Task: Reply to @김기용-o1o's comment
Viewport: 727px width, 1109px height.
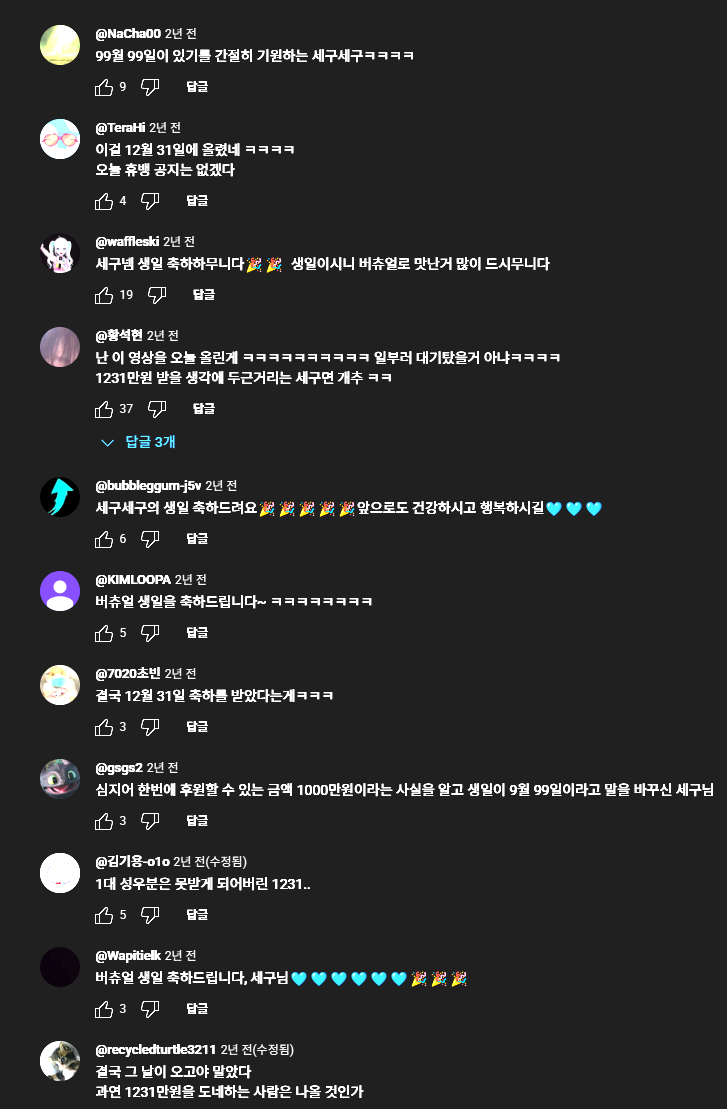Action: click(197, 915)
